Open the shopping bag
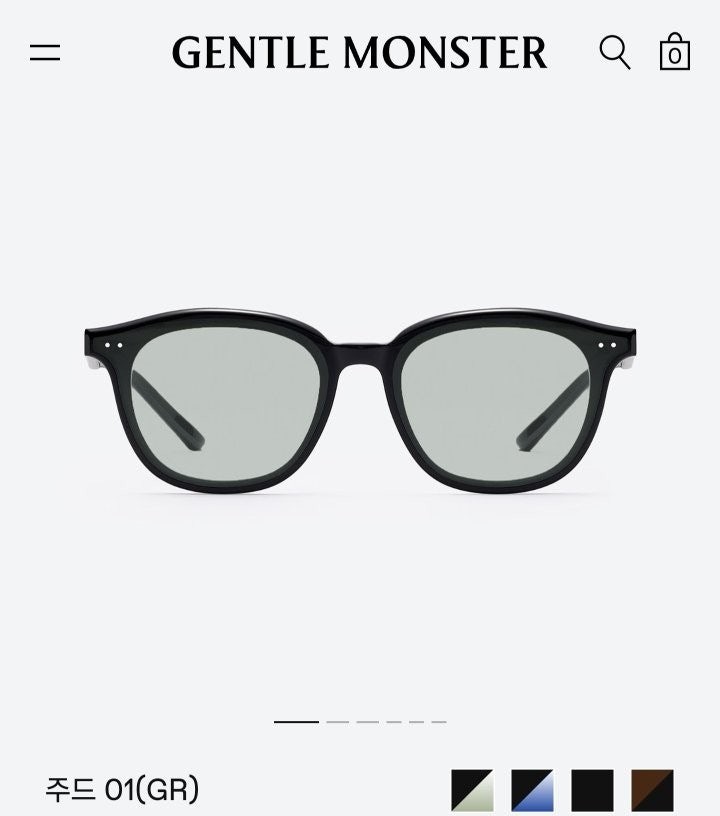 (x=675, y=52)
